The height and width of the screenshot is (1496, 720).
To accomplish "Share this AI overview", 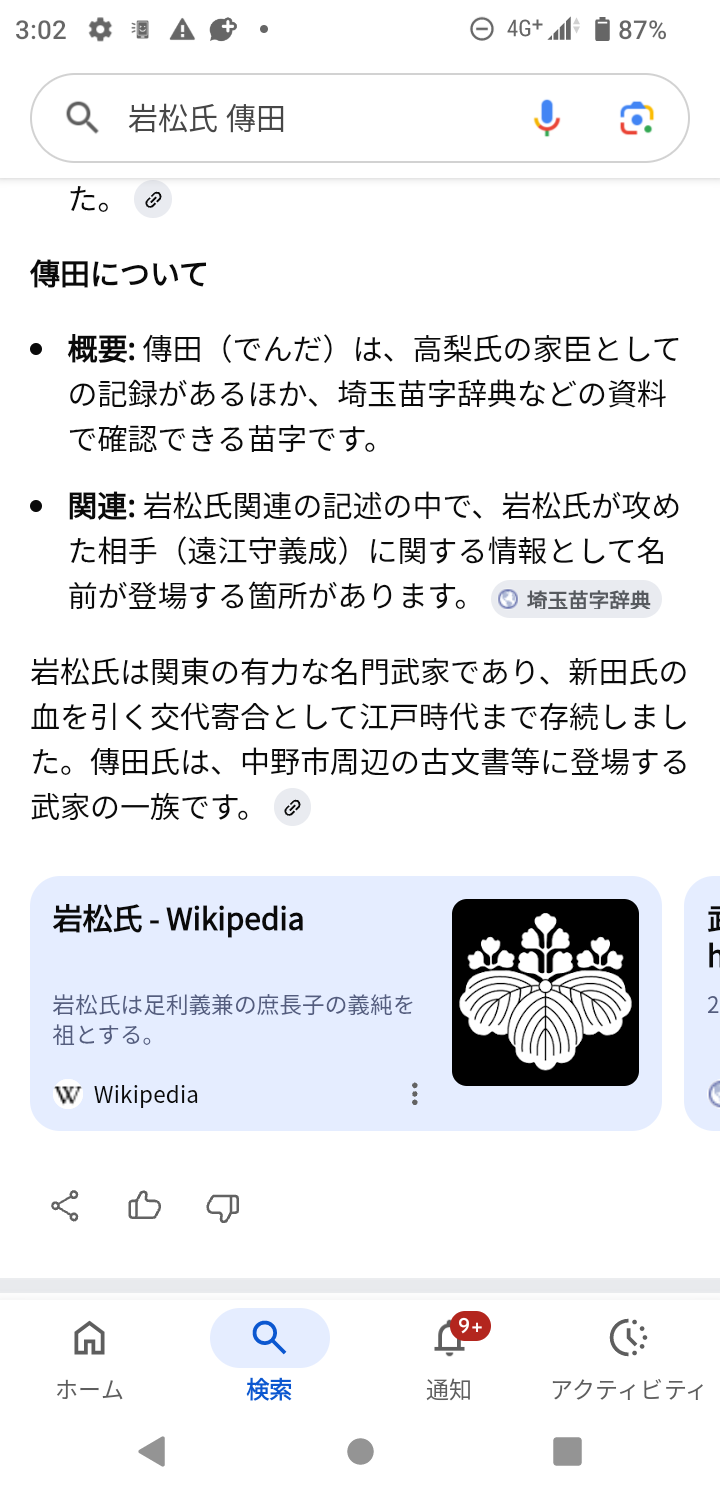I will pyautogui.click(x=65, y=1207).
